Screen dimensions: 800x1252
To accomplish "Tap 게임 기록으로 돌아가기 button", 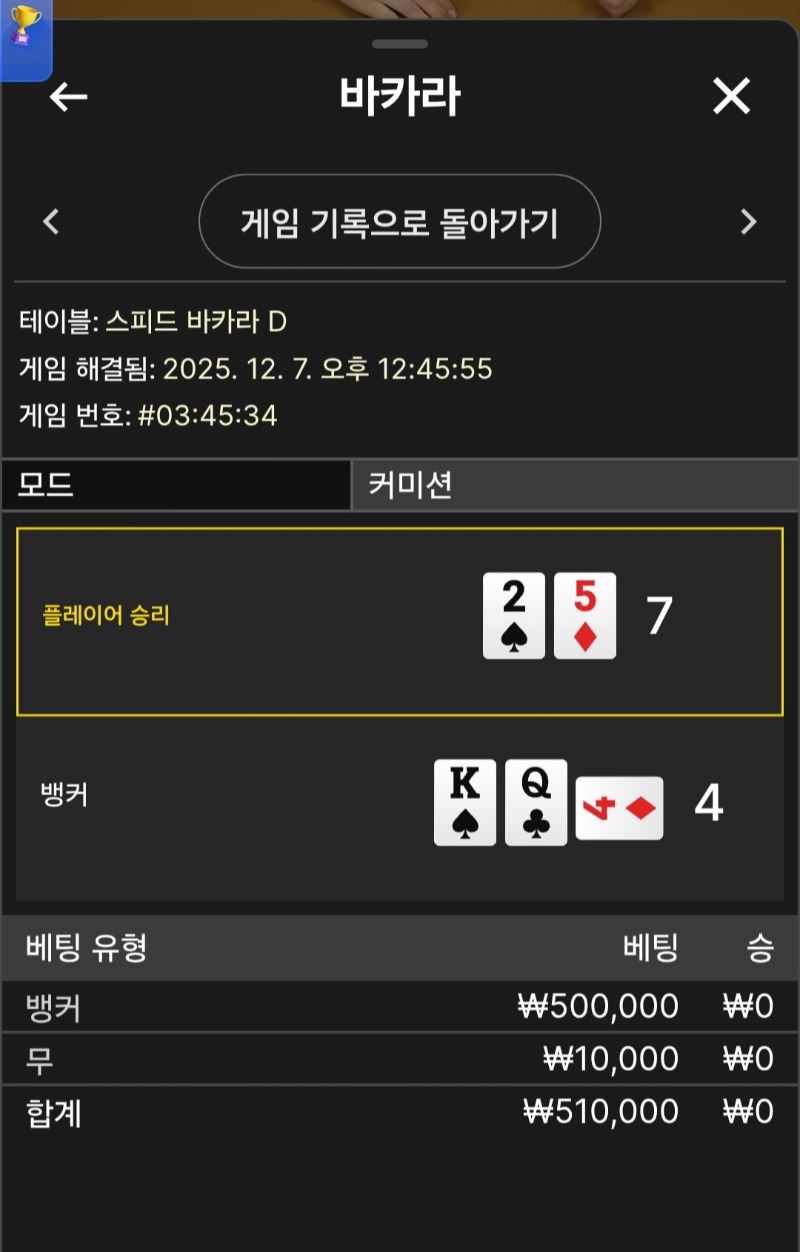I will [x=400, y=222].
